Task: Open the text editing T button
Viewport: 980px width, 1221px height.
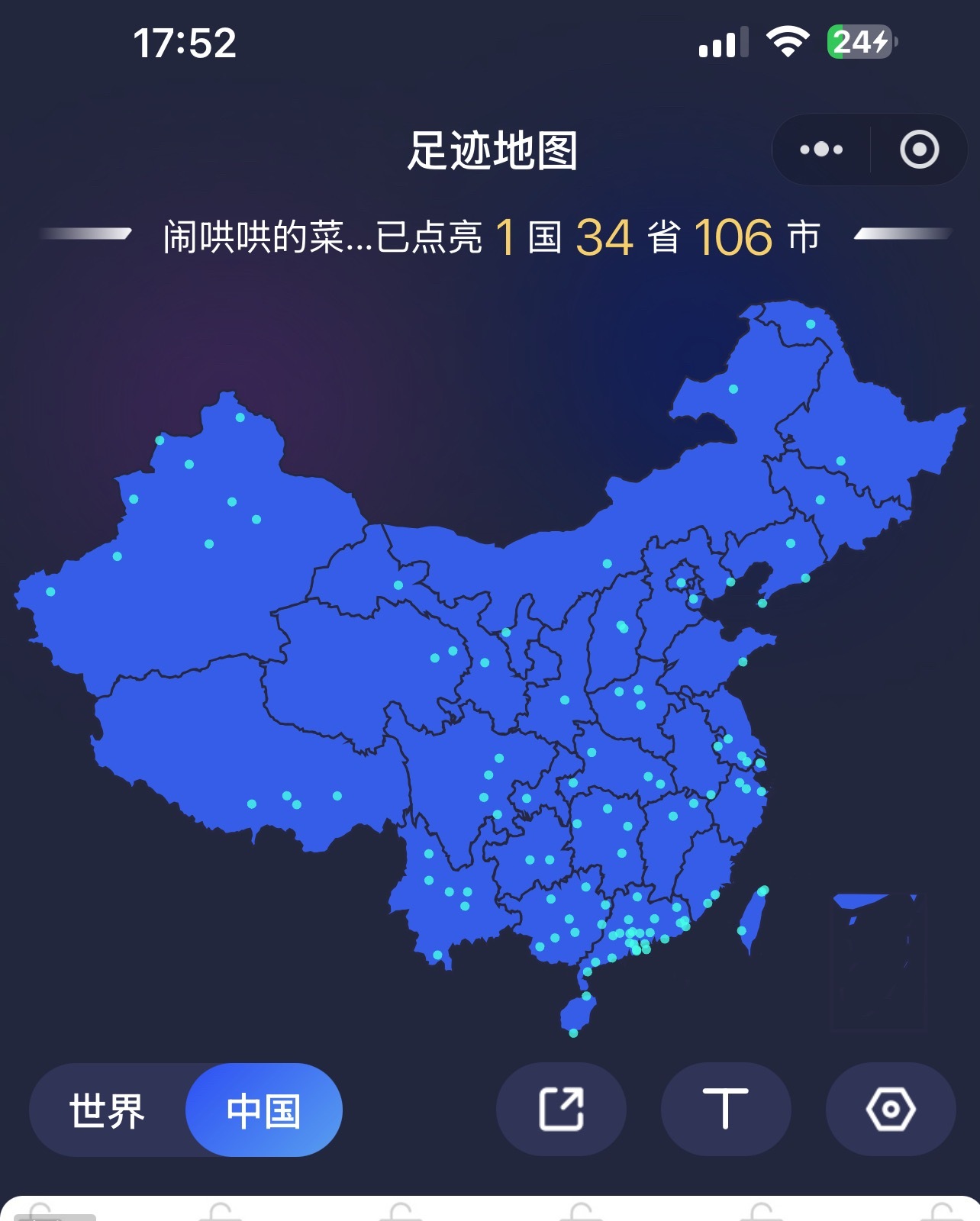Action: (726, 1109)
